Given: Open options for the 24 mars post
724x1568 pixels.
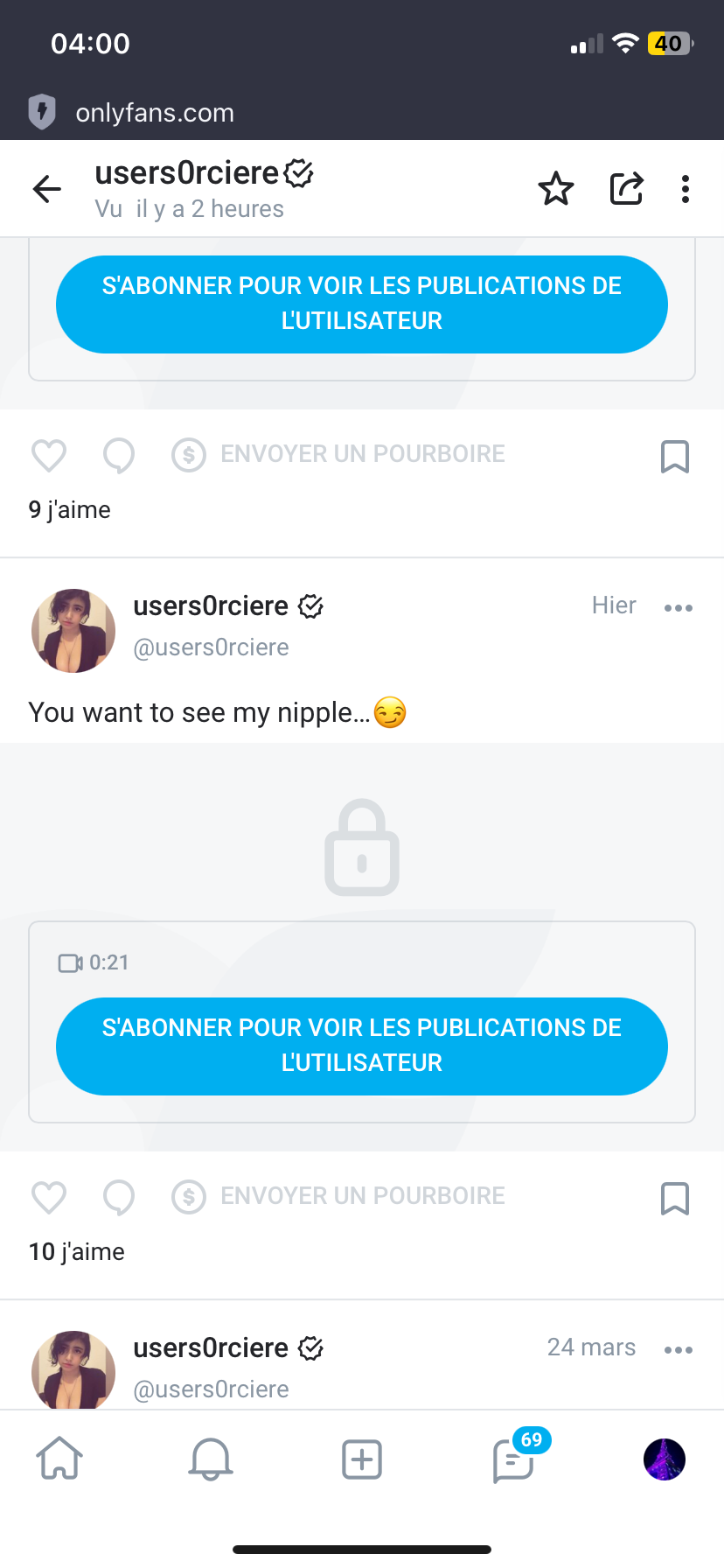Looking at the screenshot, I should pos(678,1349).
